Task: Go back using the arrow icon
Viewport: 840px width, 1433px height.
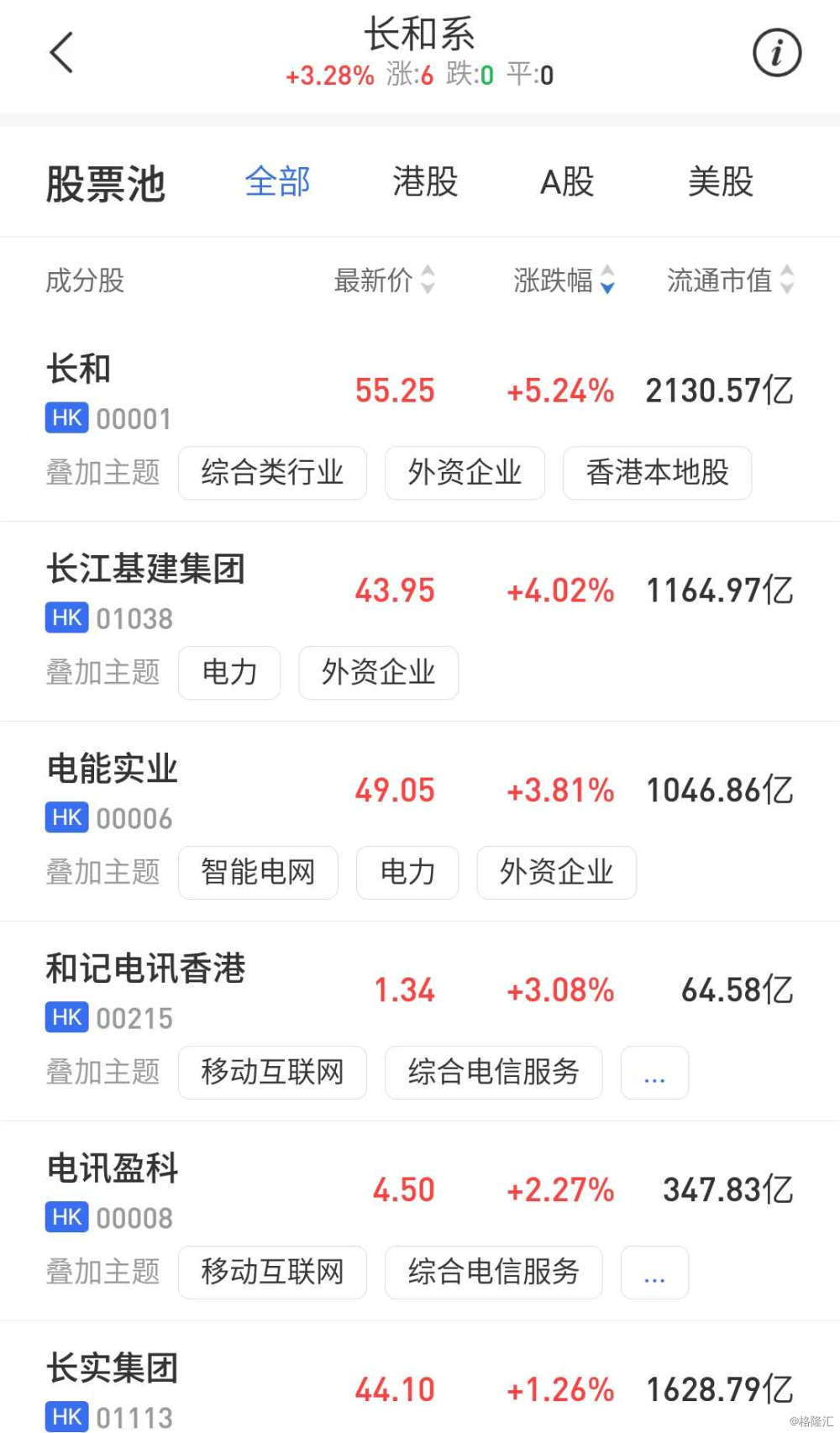Action: 62,53
